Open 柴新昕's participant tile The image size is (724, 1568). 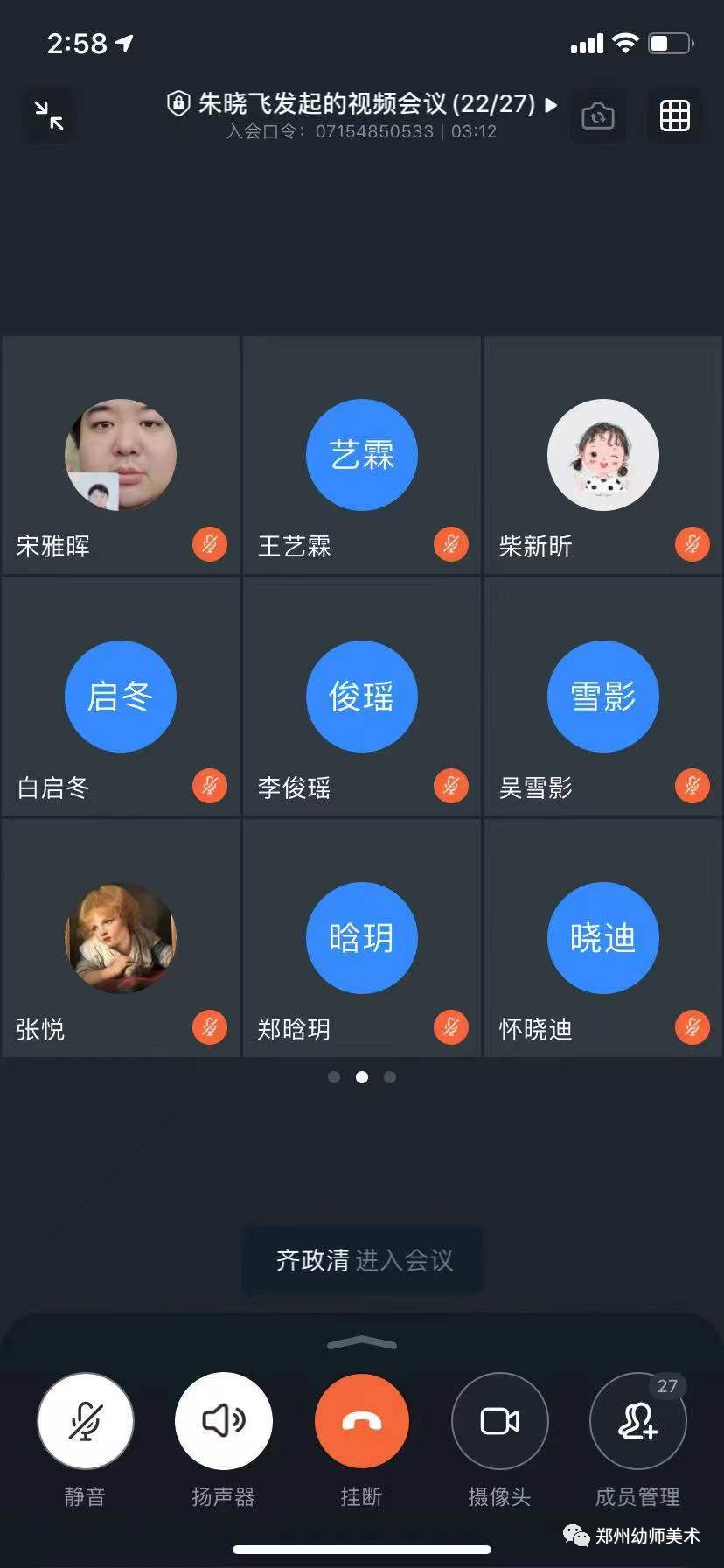point(603,455)
